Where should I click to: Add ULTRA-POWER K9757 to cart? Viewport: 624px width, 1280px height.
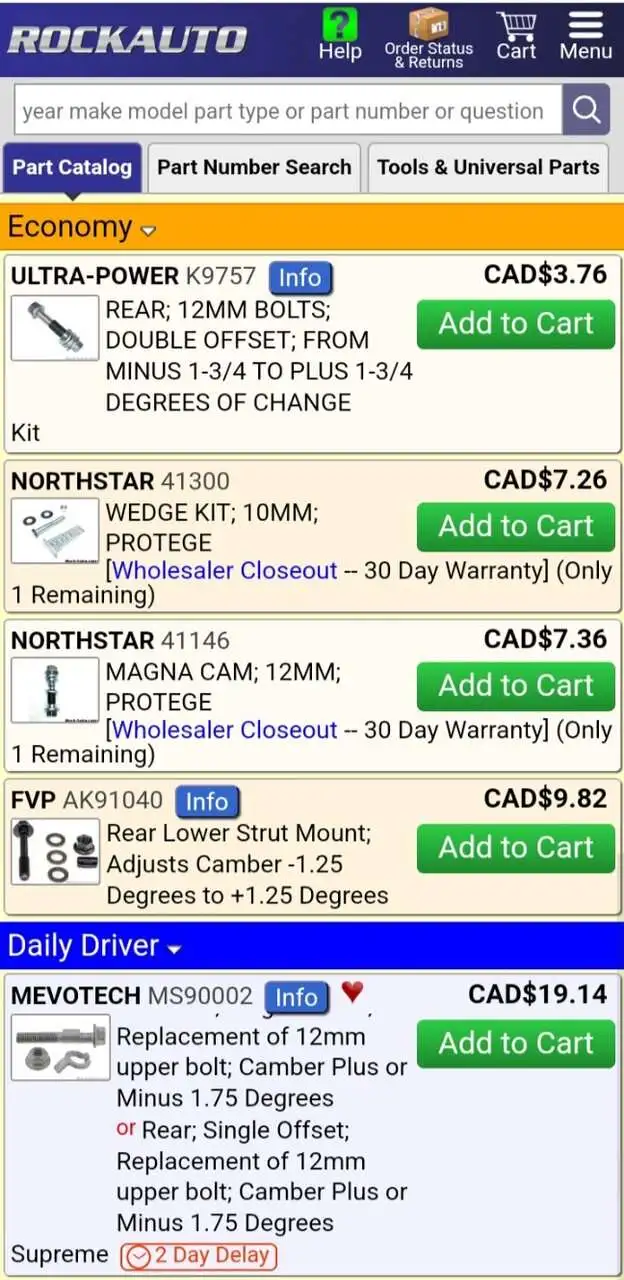[515, 324]
